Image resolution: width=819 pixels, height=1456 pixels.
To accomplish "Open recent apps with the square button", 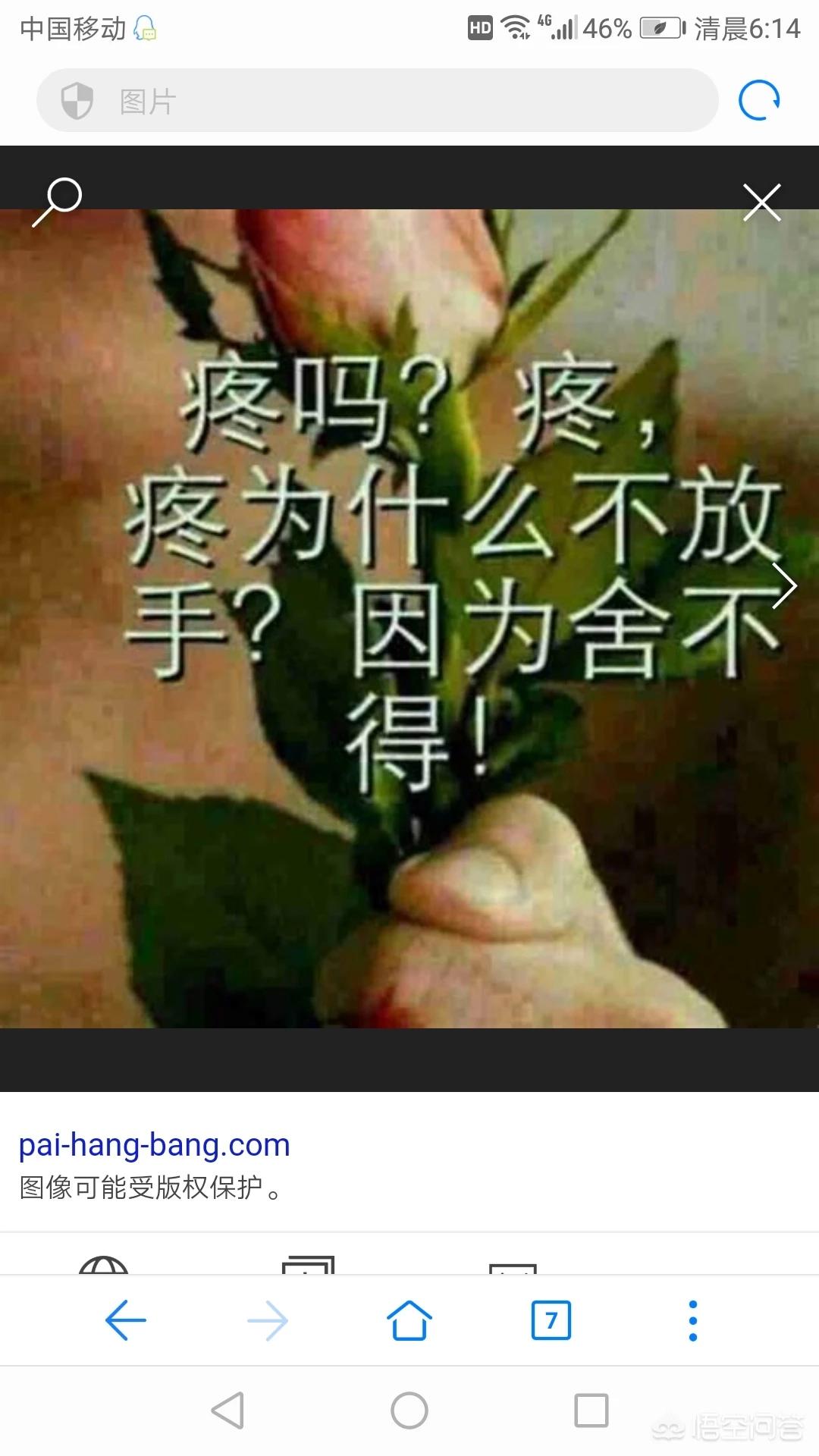I will [x=591, y=1410].
